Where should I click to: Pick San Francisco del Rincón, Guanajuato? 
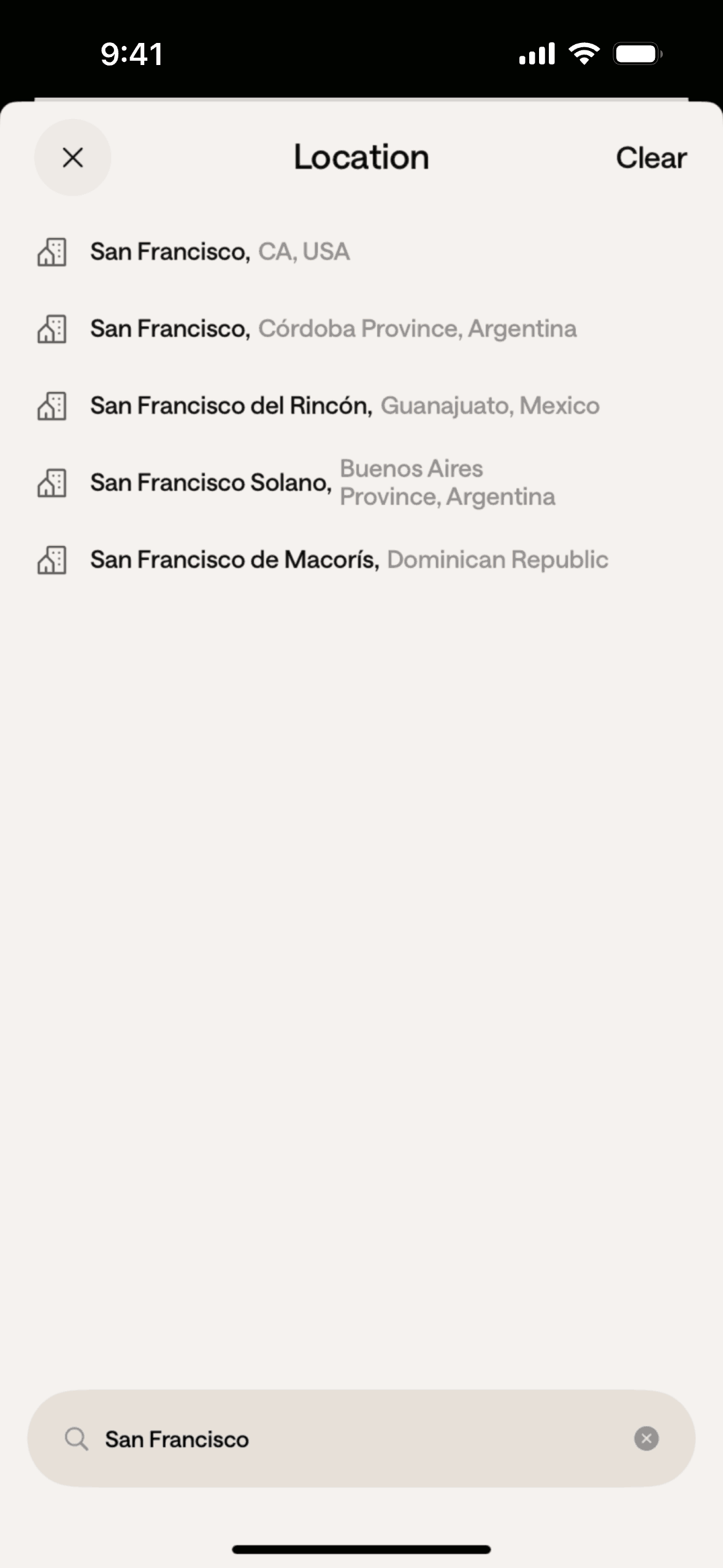pyautogui.click(x=345, y=405)
